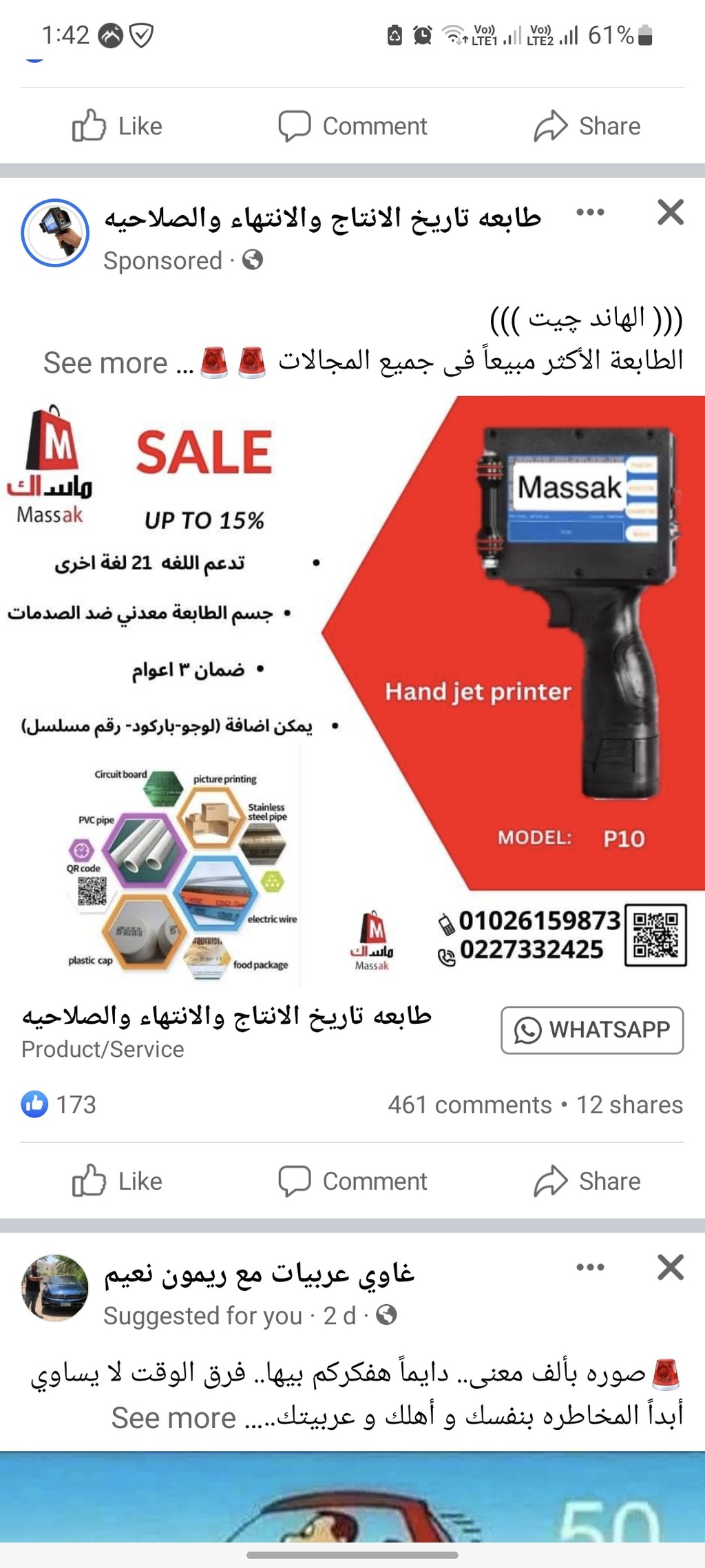Like the Massak hand jet printer ad
This screenshot has height=1568, width=705.
coord(117,1181)
